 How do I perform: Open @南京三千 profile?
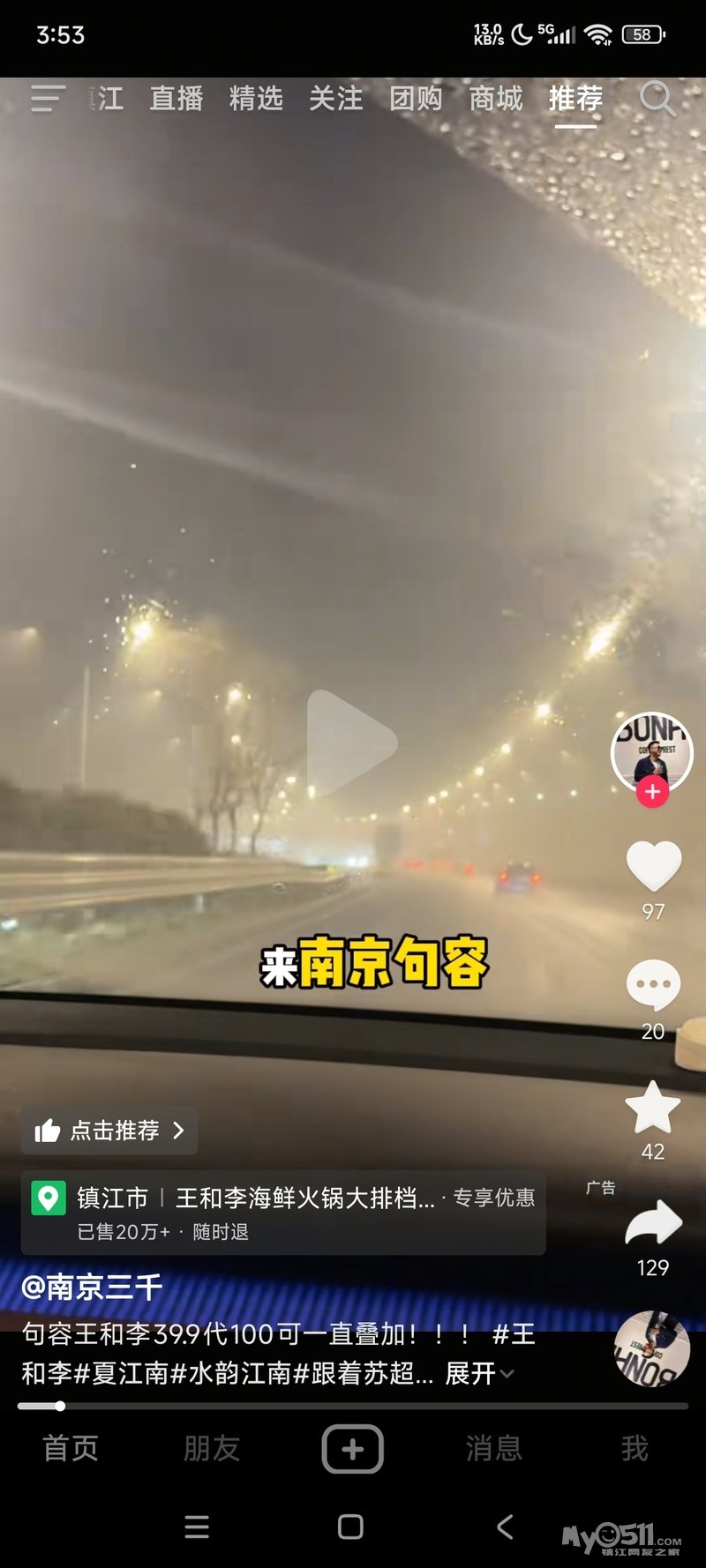[92, 1288]
